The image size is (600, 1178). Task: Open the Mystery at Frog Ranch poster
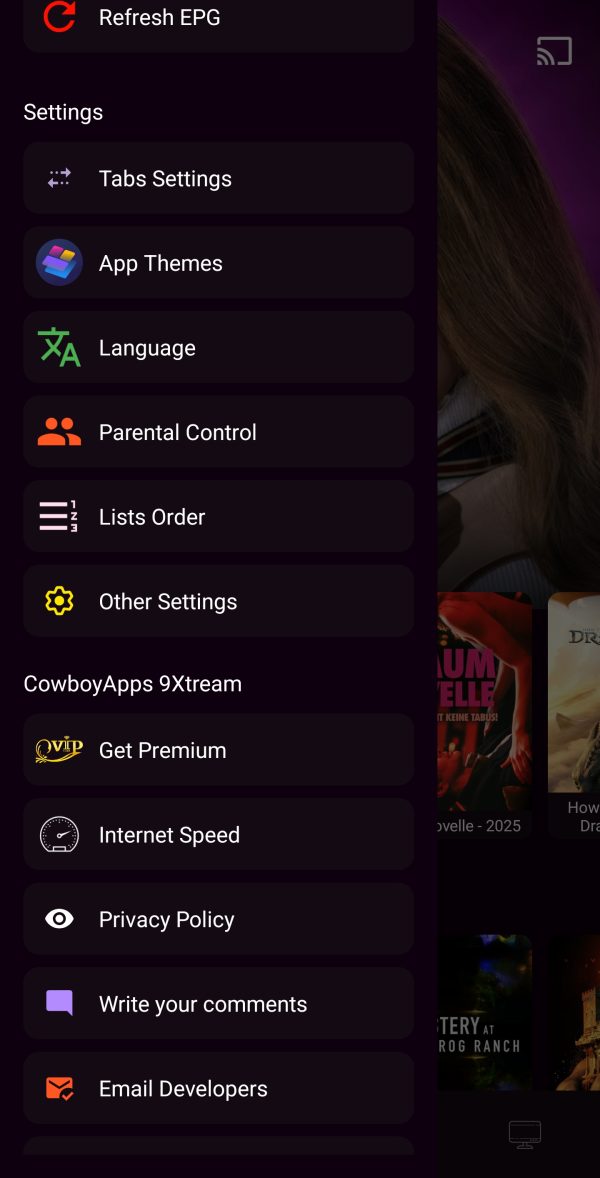pos(485,1012)
